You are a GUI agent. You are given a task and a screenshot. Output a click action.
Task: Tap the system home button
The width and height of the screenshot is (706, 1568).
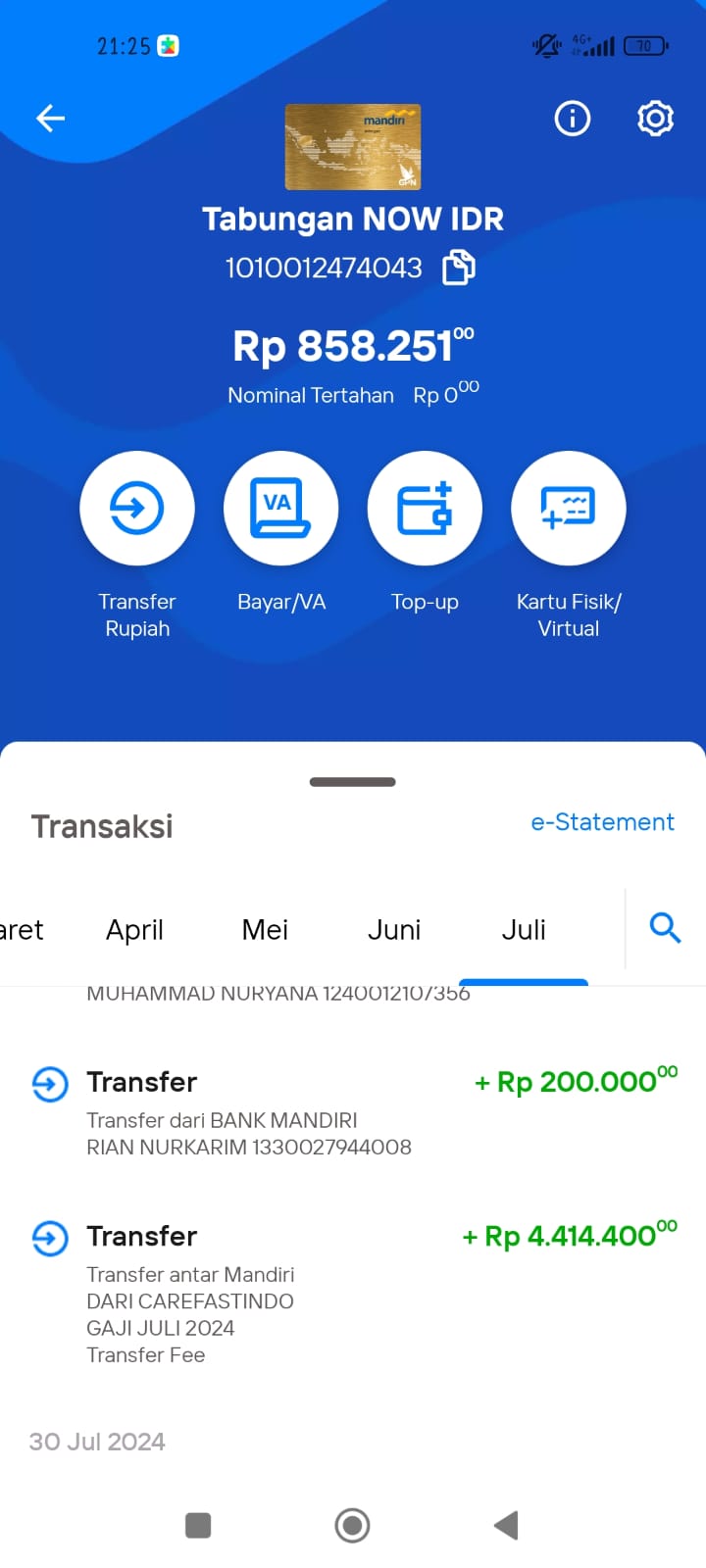point(352,1525)
